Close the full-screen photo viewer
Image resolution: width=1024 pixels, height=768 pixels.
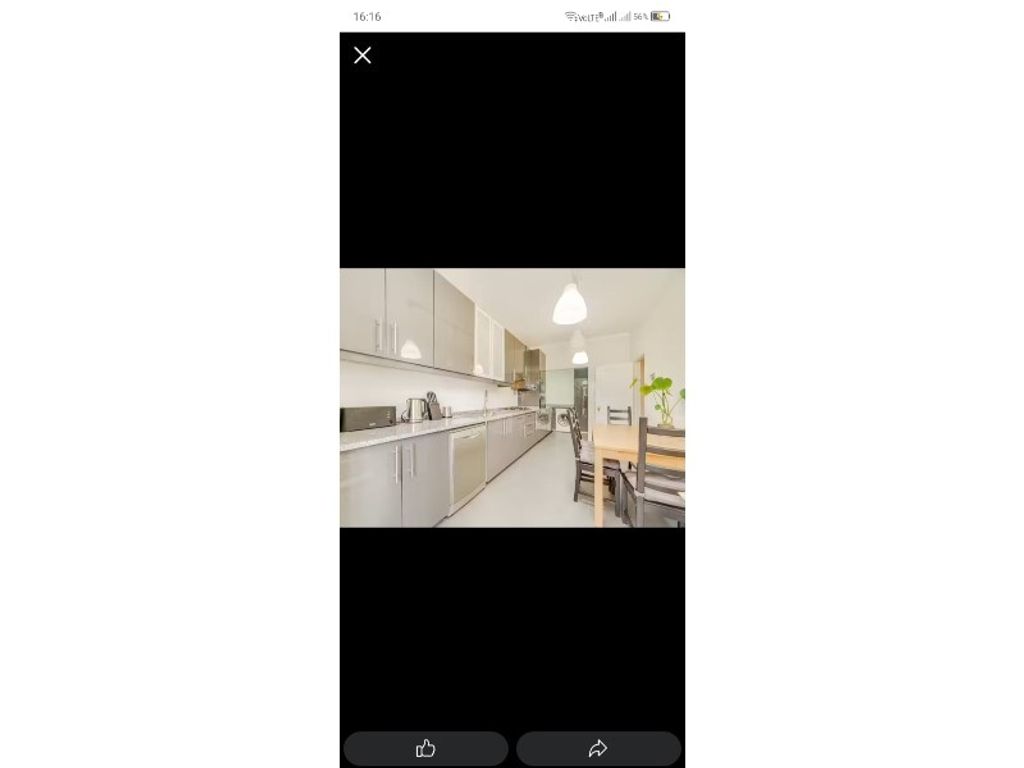362,55
